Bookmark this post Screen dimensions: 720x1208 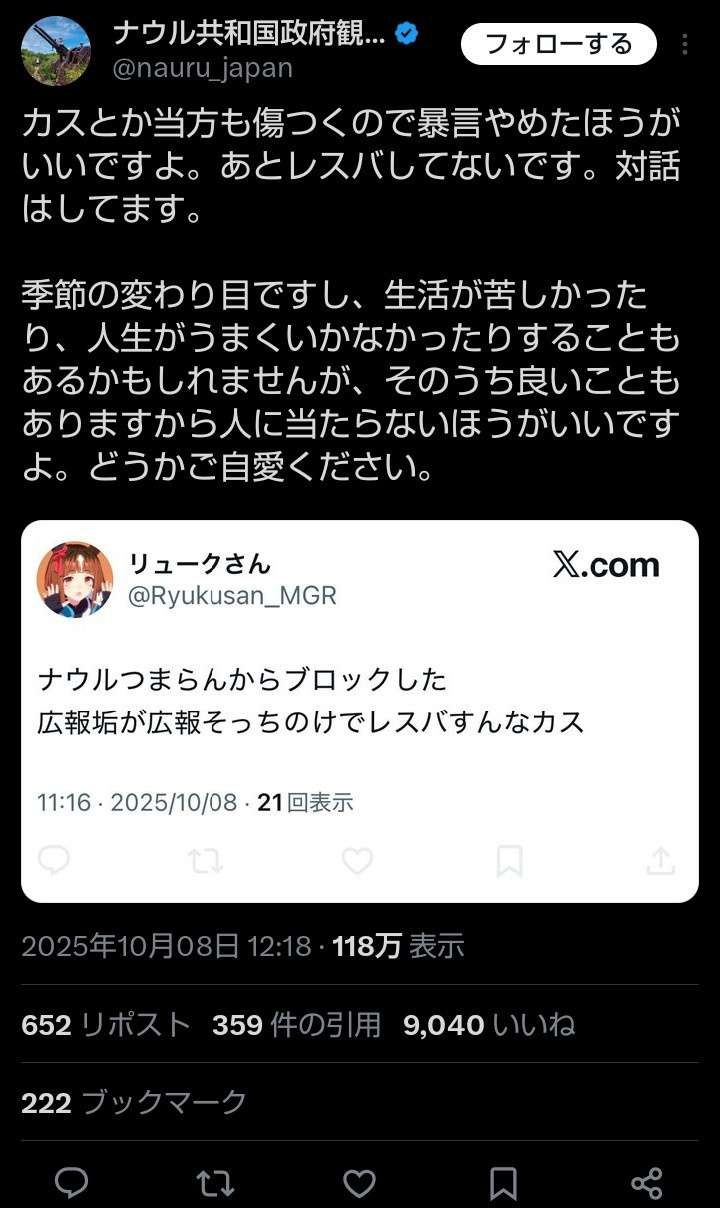point(503,1183)
